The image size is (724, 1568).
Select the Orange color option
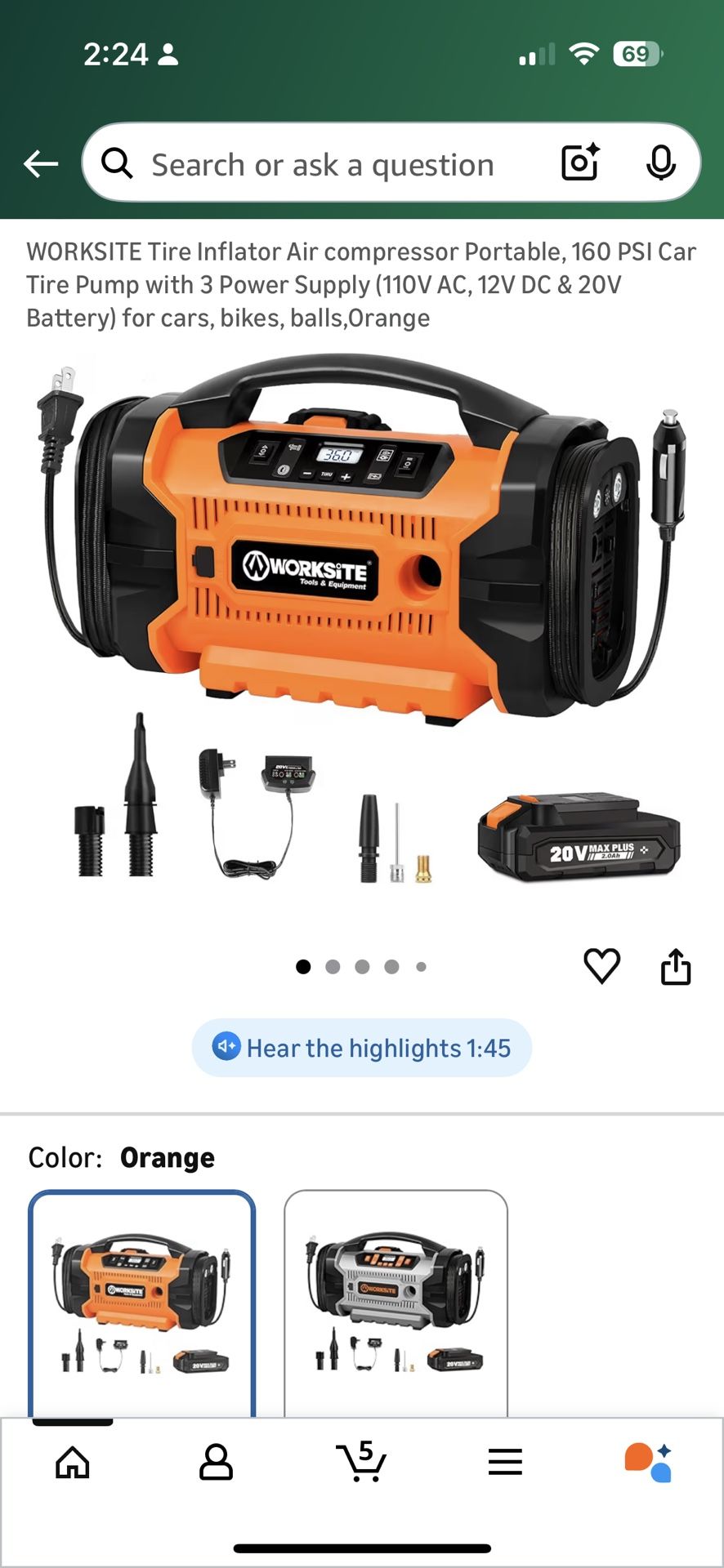(141, 1303)
